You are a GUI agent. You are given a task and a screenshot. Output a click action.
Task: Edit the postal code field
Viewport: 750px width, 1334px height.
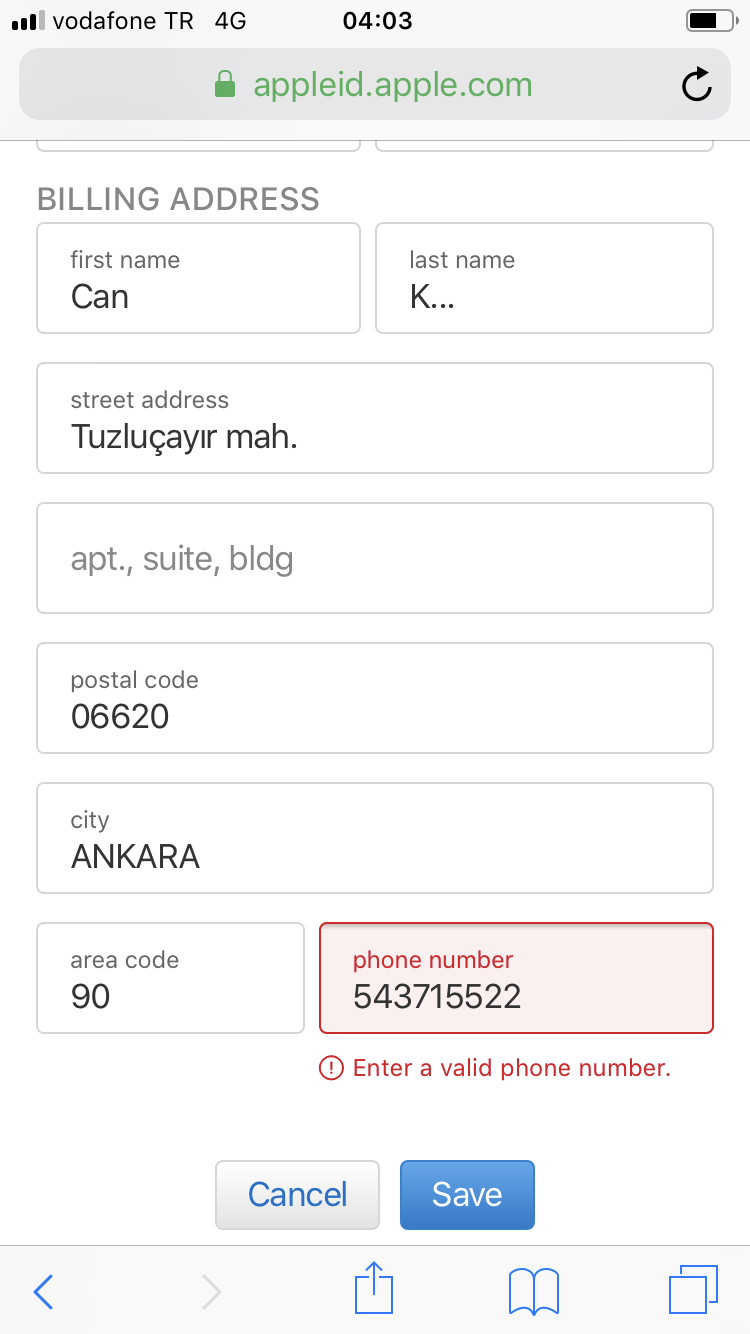coord(375,698)
